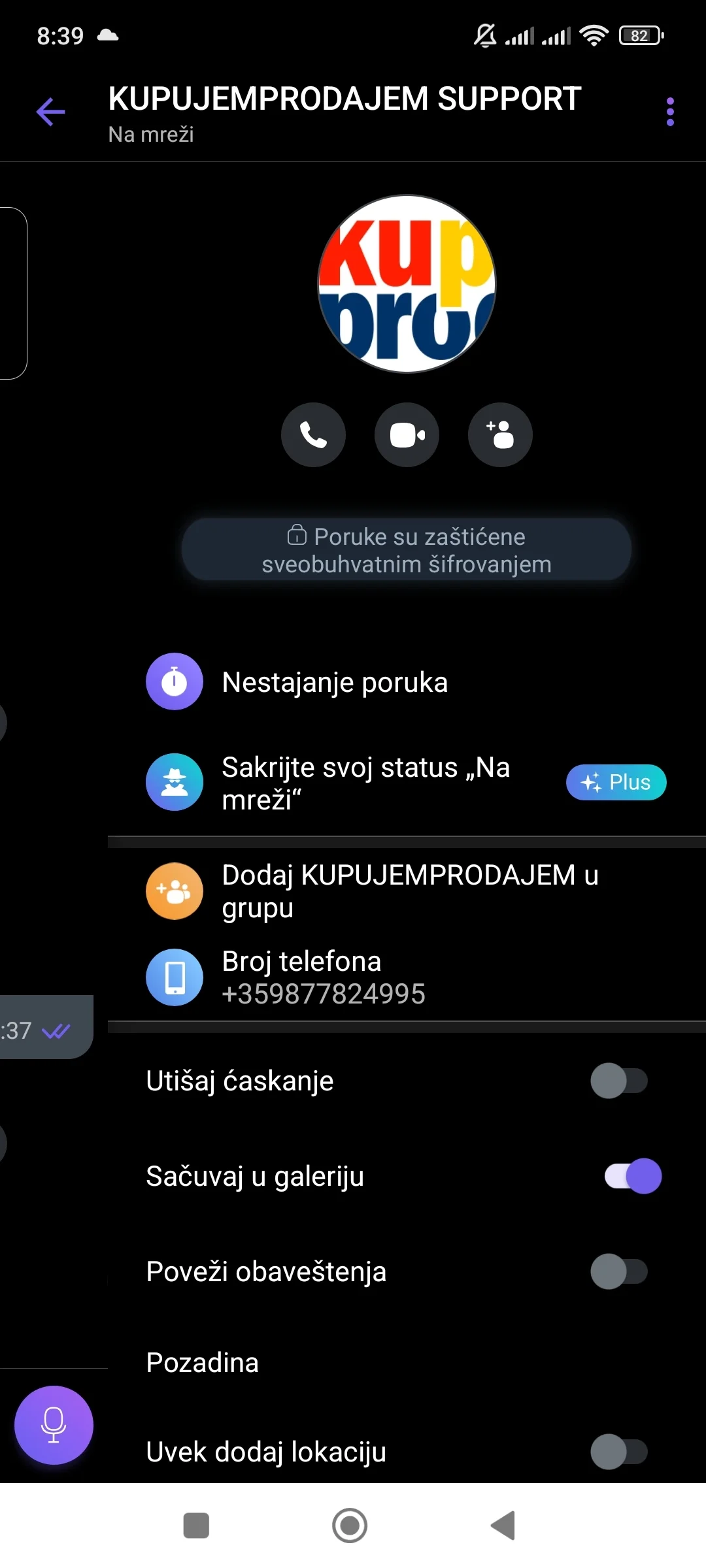Tap the system home button
Screen dimensions: 706x1568
coord(350,1526)
